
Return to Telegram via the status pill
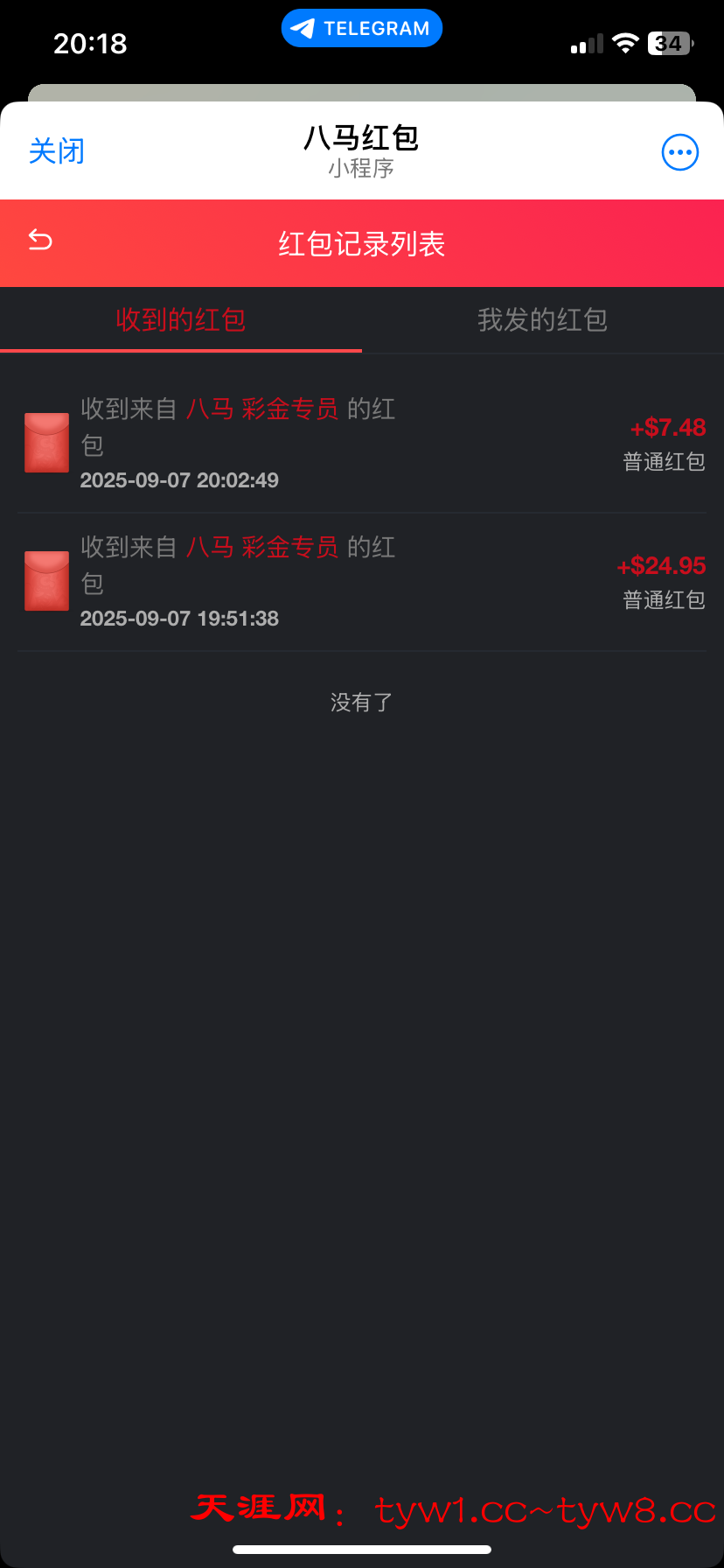361,29
